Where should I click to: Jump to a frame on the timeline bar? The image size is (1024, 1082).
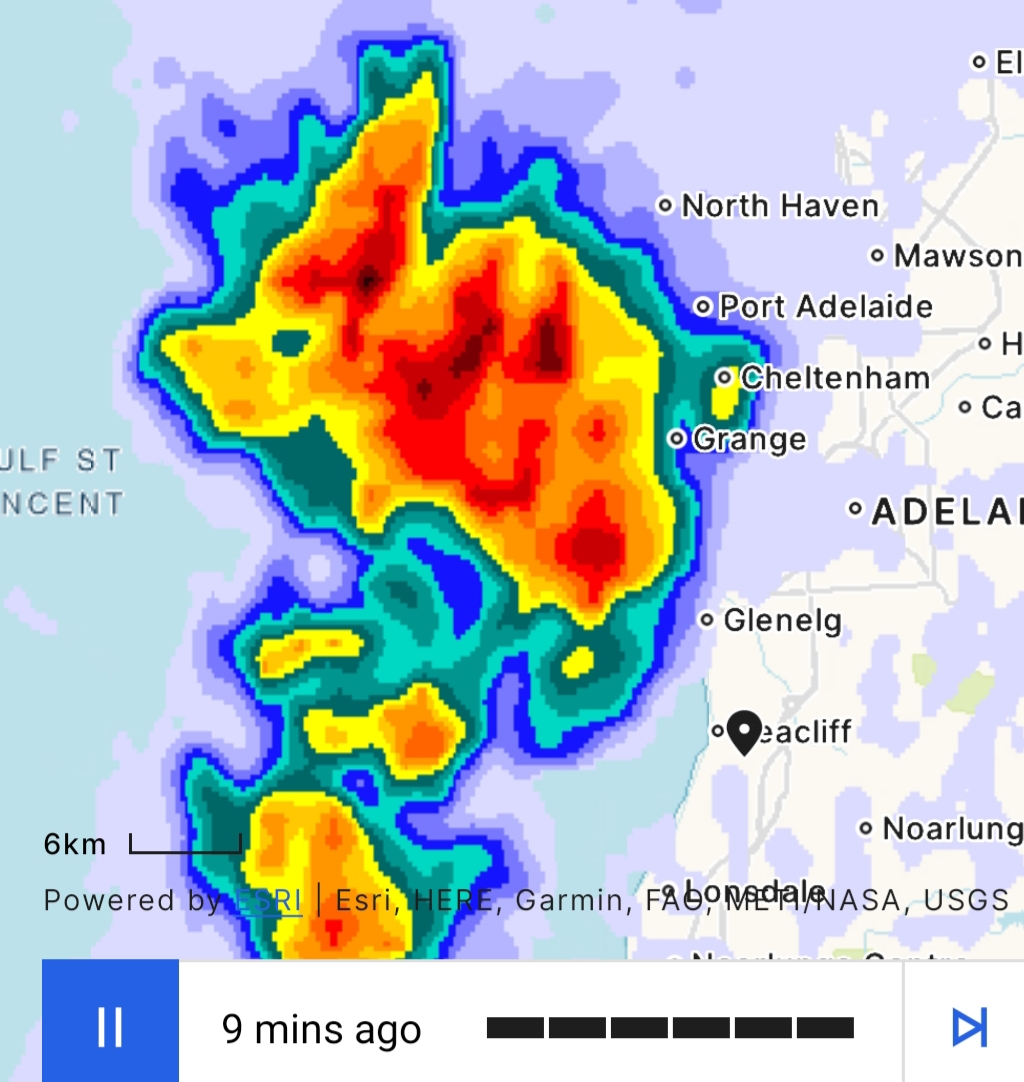click(670, 1027)
